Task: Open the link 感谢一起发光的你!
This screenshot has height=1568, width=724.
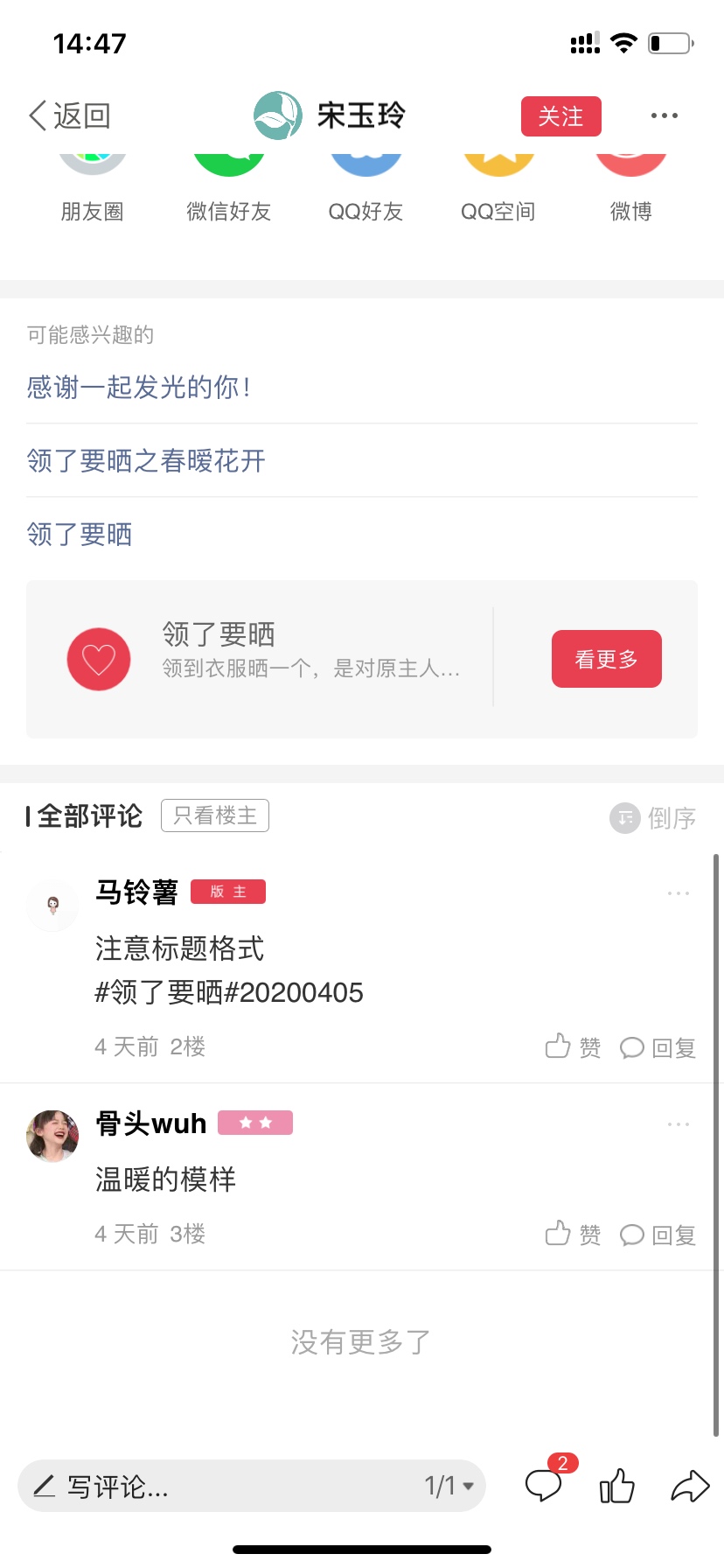Action: [x=140, y=387]
